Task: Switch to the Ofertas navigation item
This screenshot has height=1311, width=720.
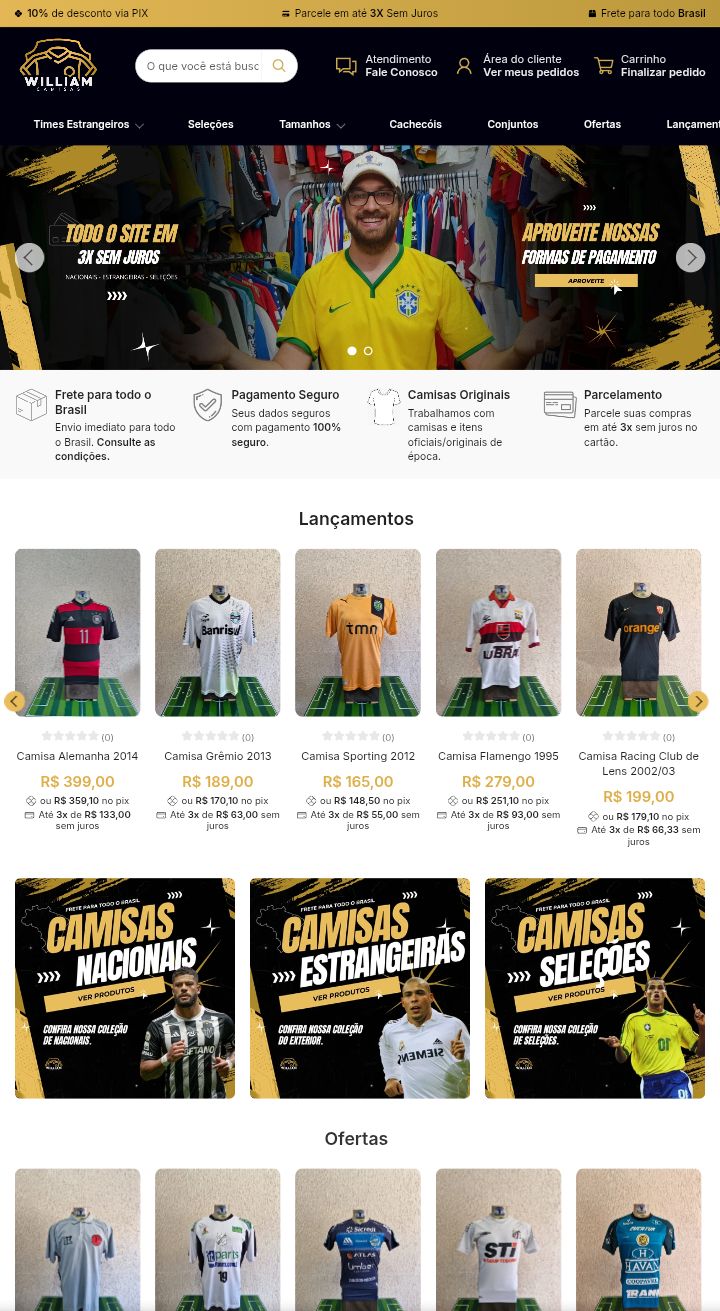Action: [602, 124]
